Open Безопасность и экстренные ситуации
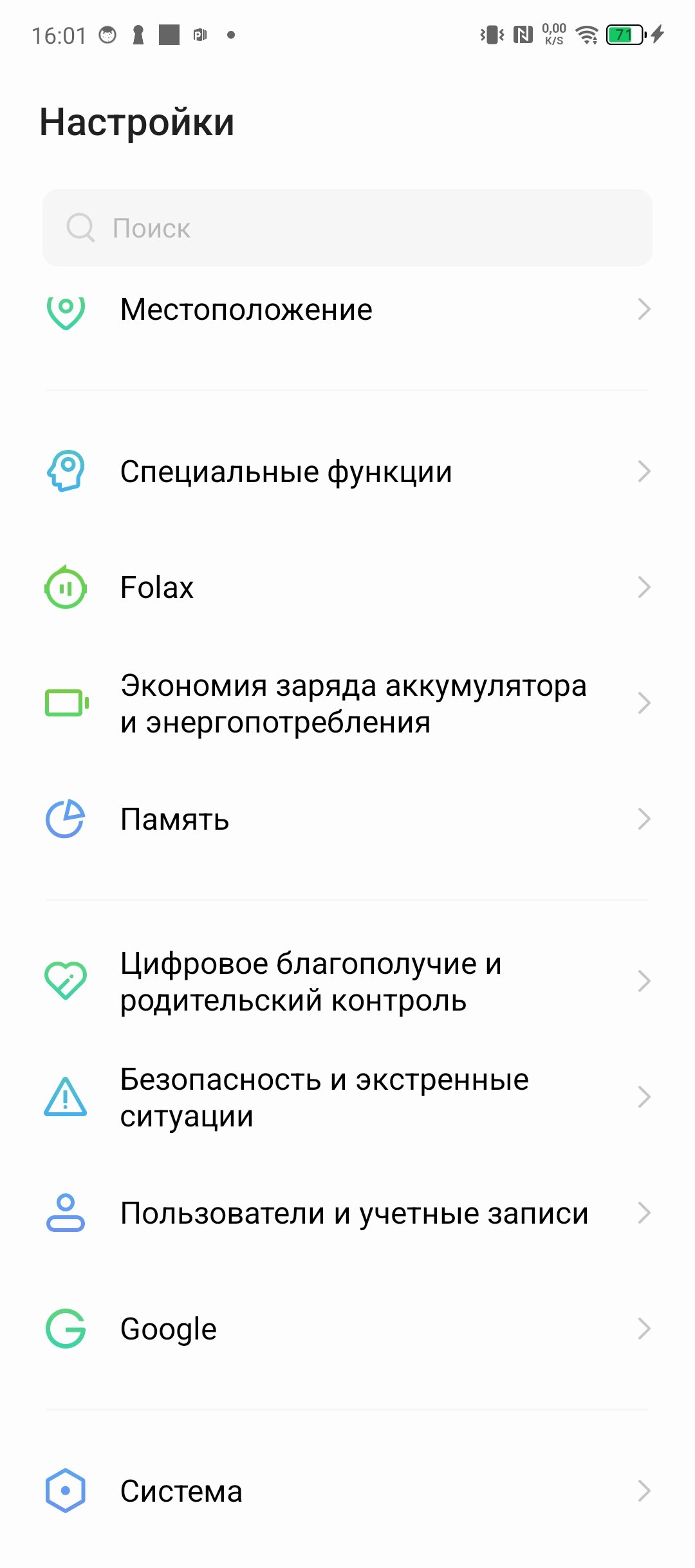The height and width of the screenshot is (1568, 695). (347, 1097)
